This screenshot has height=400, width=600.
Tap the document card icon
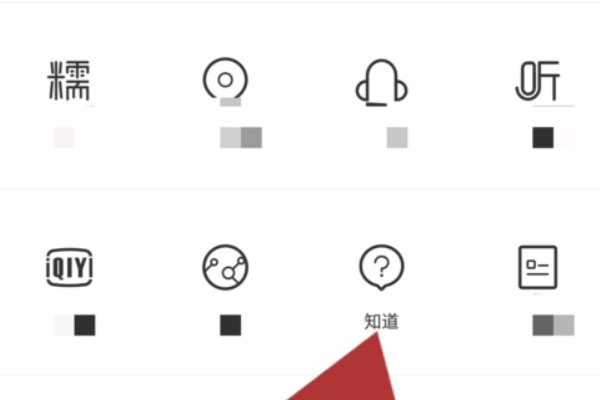coord(538,266)
